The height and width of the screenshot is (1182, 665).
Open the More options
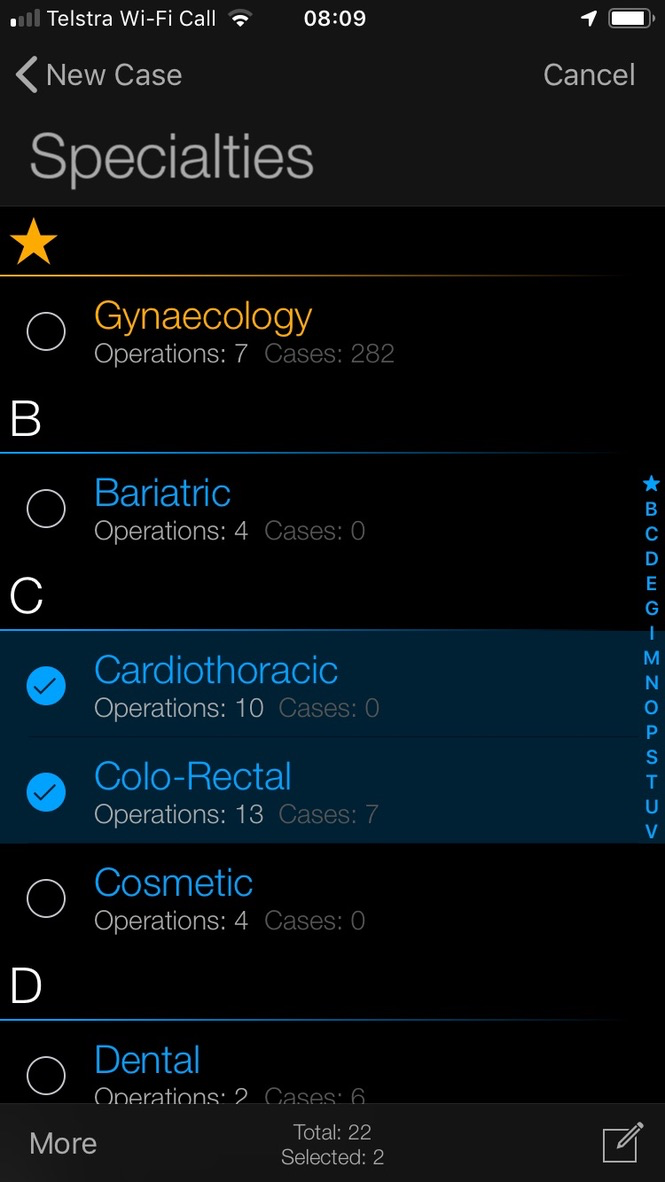pyautogui.click(x=63, y=1143)
